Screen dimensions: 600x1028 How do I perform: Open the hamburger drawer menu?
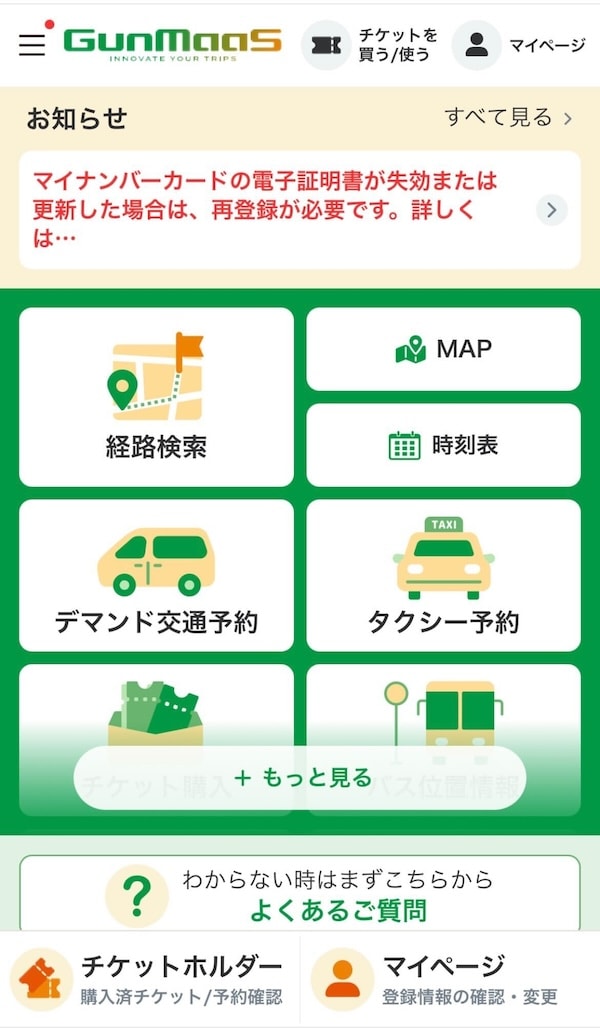coord(32,44)
